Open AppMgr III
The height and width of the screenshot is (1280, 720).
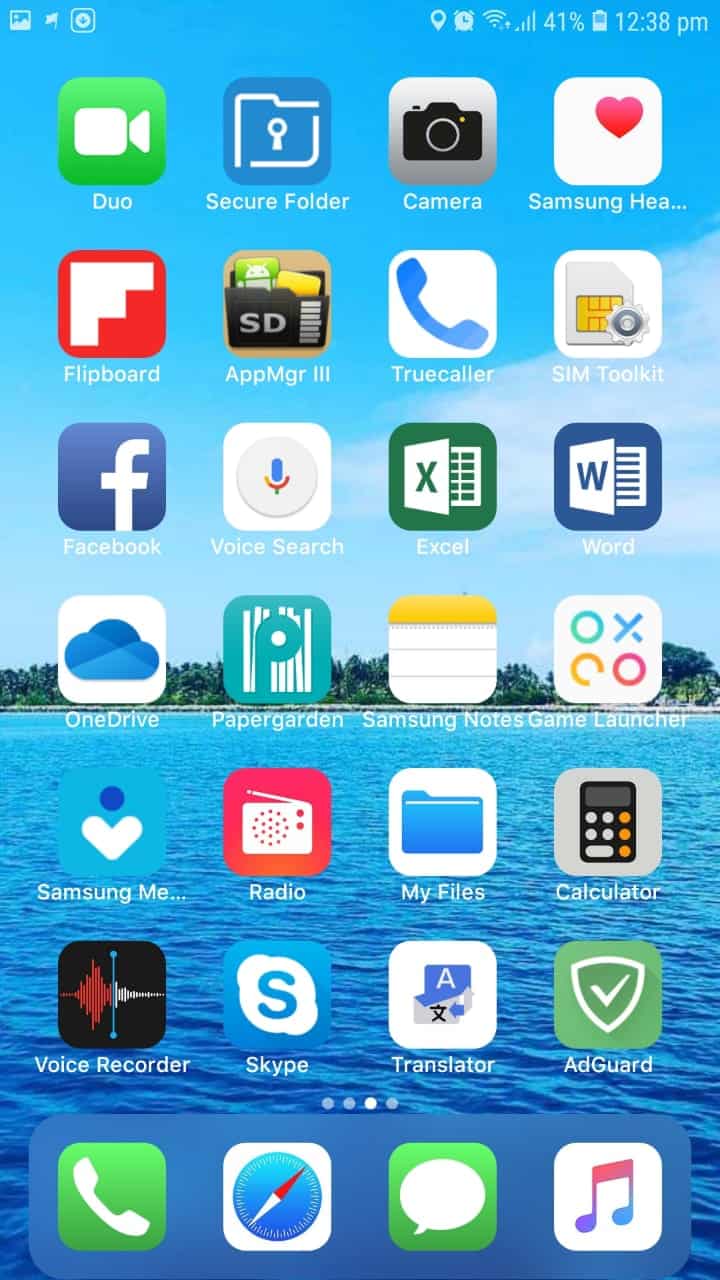(x=277, y=304)
